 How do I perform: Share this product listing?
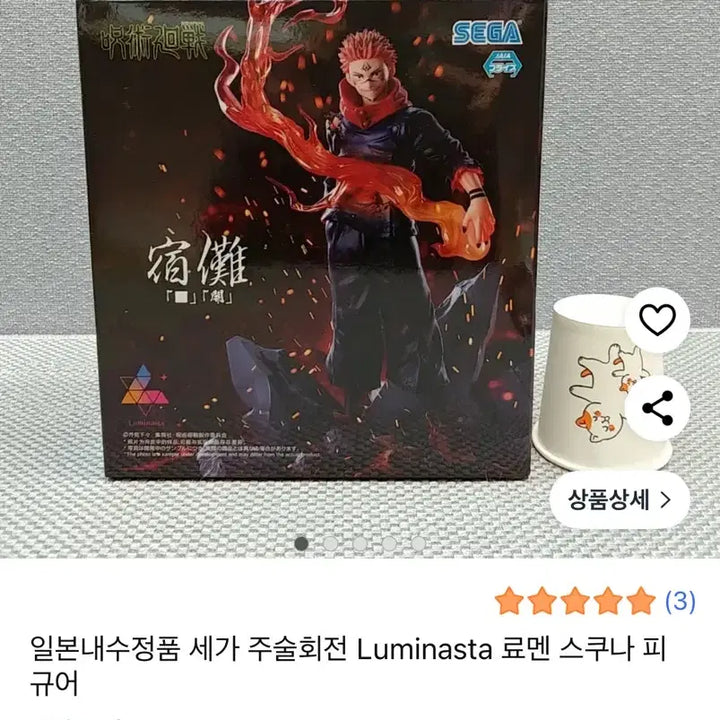pyautogui.click(x=656, y=407)
